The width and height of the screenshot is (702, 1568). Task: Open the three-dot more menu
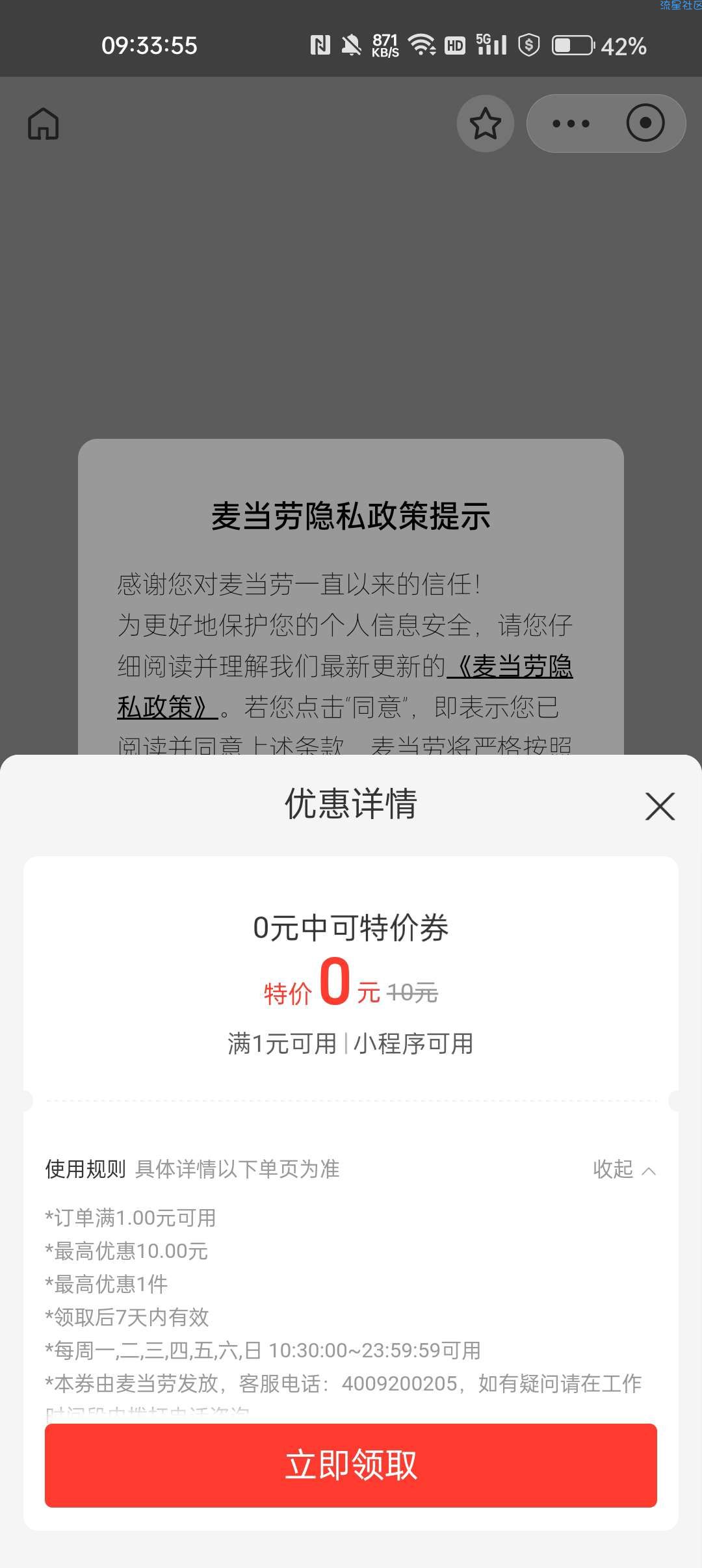(571, 124)
